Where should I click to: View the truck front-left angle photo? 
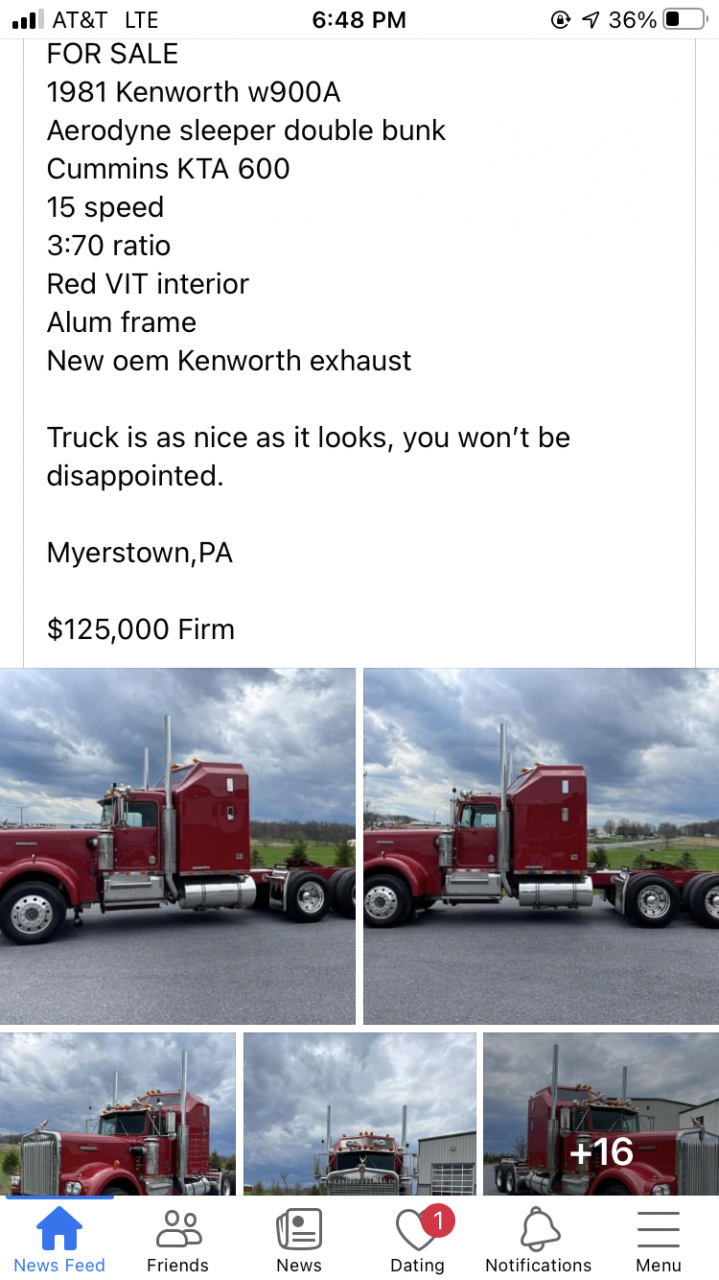click(x=118, y=1114)
